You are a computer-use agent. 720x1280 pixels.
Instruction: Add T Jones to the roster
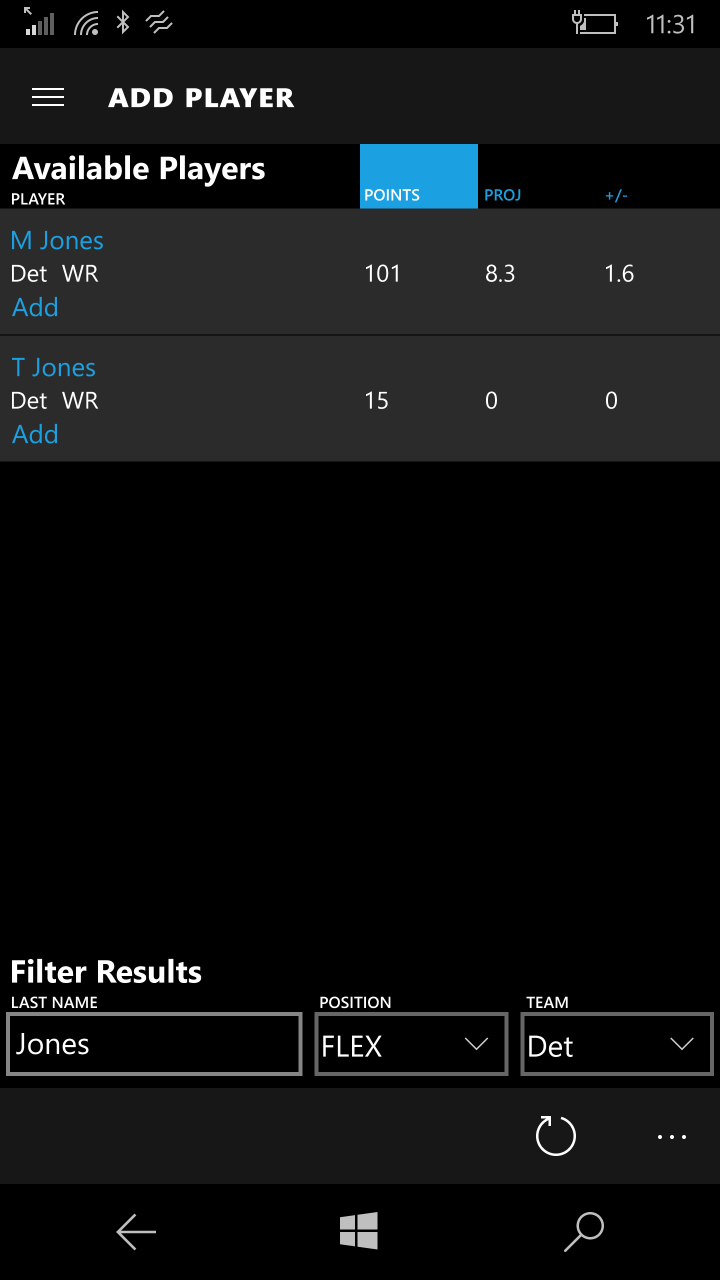(35, 435)
